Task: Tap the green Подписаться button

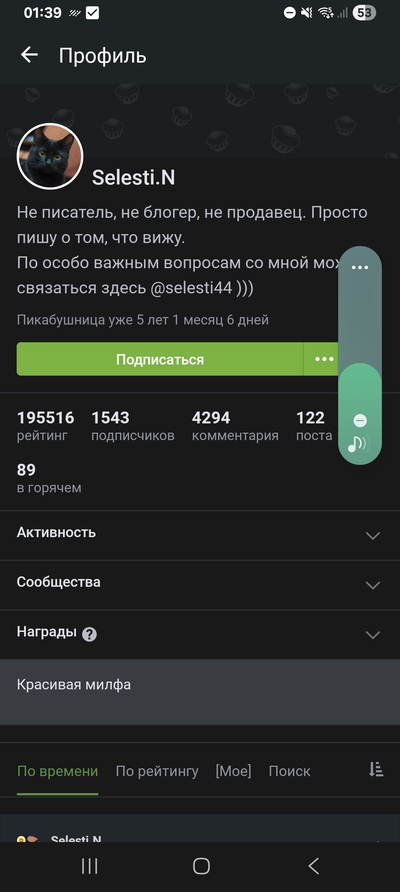Action: tap(160, 360)
